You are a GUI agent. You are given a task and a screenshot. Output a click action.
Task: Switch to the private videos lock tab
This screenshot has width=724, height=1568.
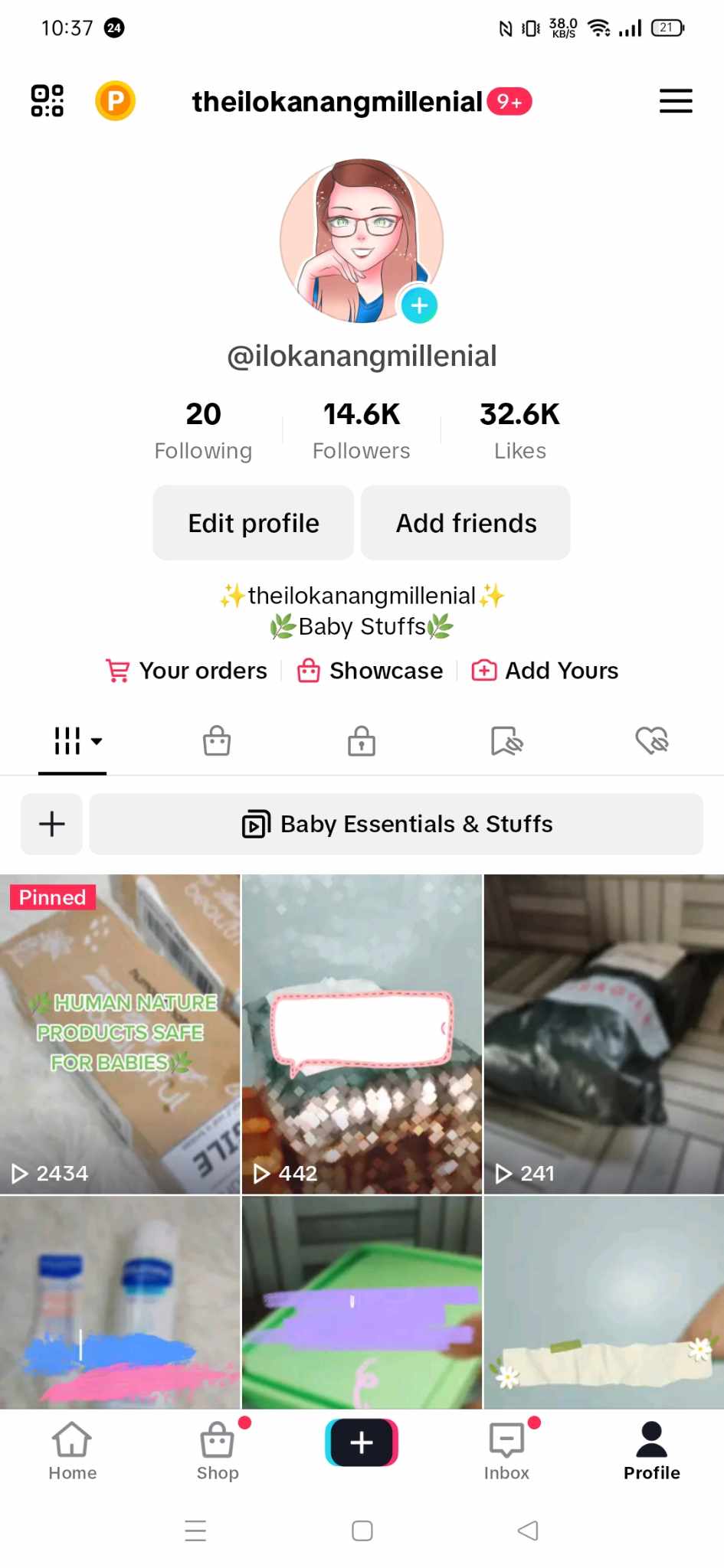362,741
